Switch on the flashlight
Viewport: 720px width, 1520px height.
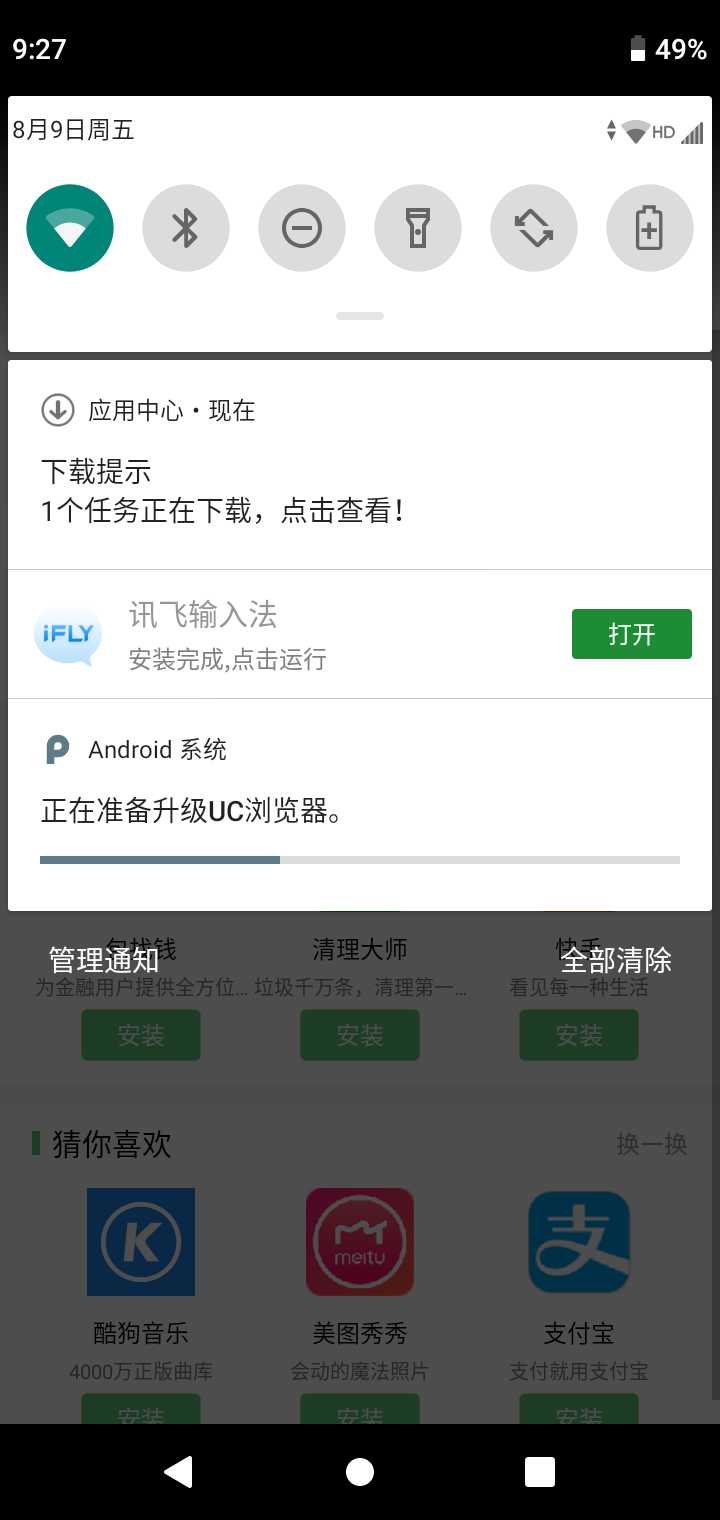418,228
